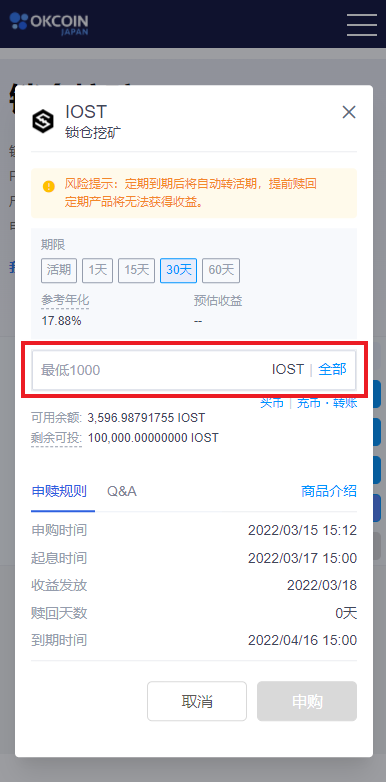Image resolution: width=386 pixels, height=782 pixels.
Task: Focus the 最低1000 amount field
Action: (x=150, y=370)
